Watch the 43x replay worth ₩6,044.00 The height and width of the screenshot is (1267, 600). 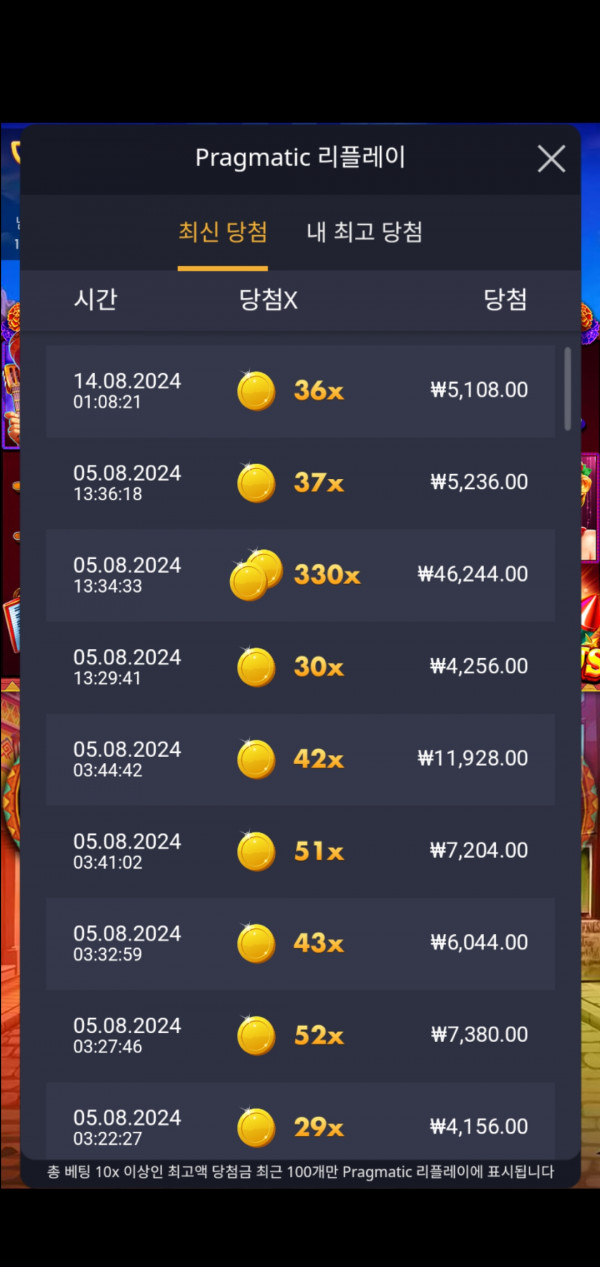tap(300, 943)
